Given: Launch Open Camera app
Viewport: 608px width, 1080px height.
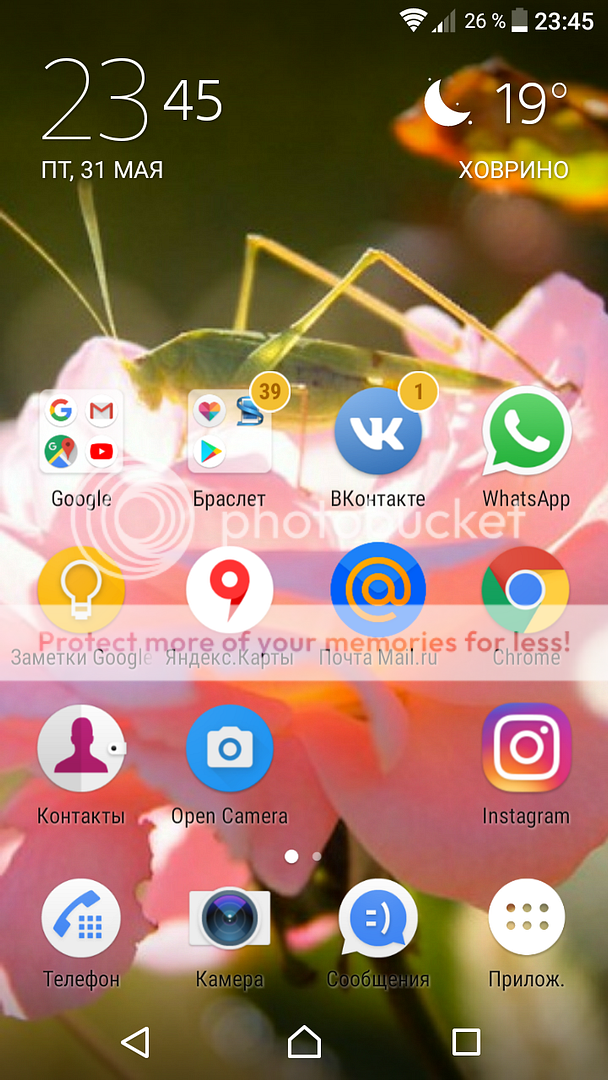Looking at the screenshot, I should coord(230,748).
